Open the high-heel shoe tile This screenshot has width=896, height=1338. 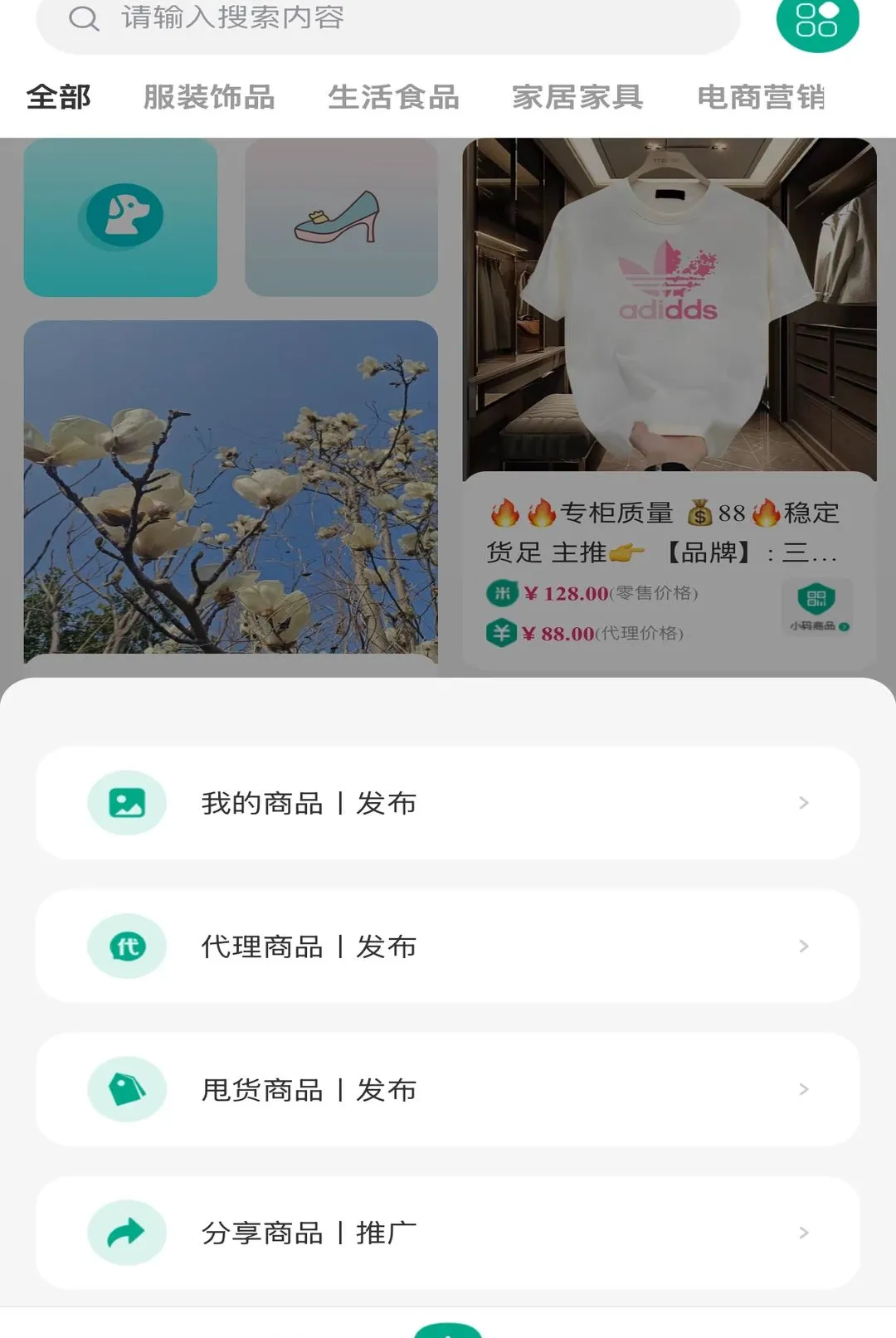click(342, 217)
